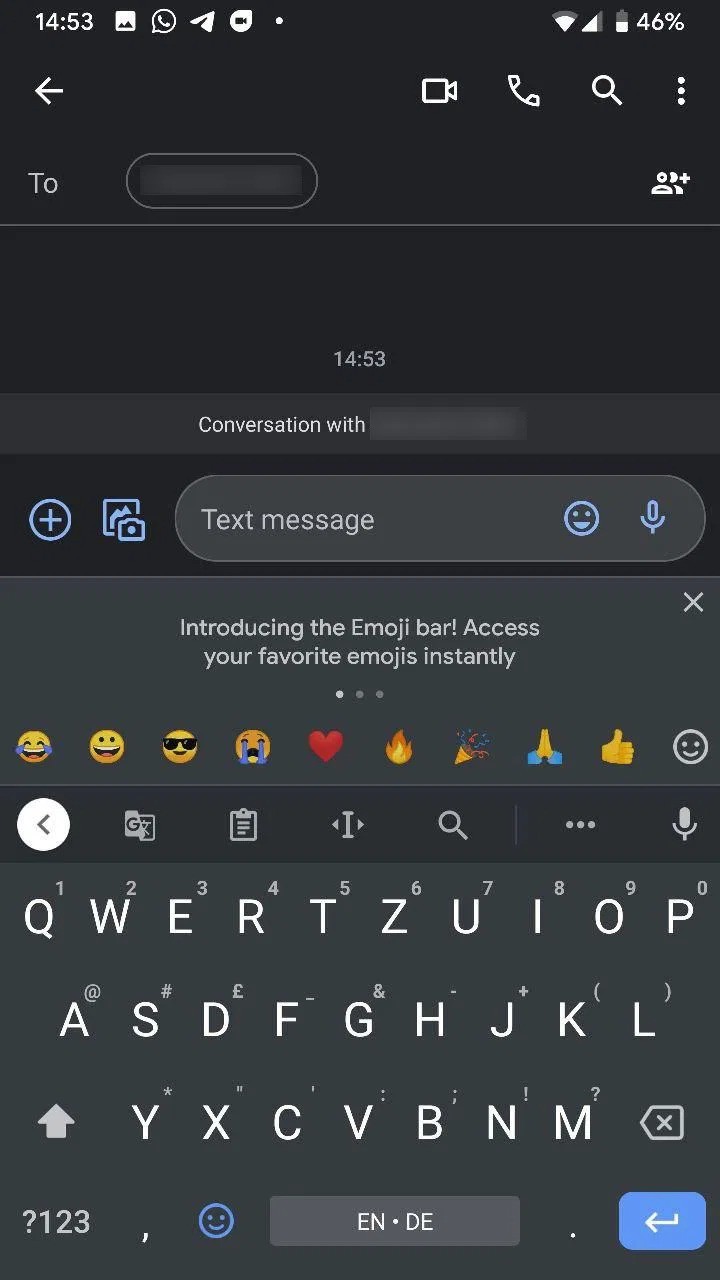Open the keyboard's translate tool

[x=139, y=825]
